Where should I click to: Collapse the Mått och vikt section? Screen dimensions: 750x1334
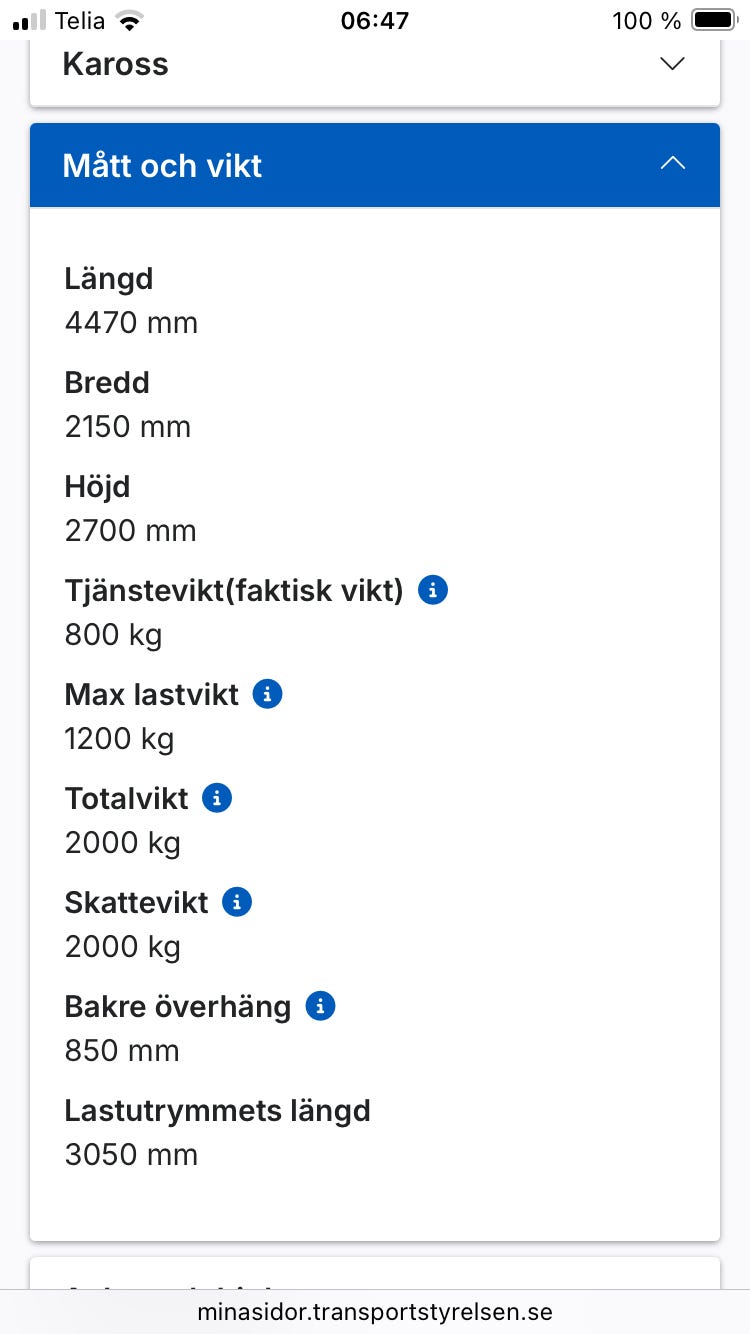(374, 165)
